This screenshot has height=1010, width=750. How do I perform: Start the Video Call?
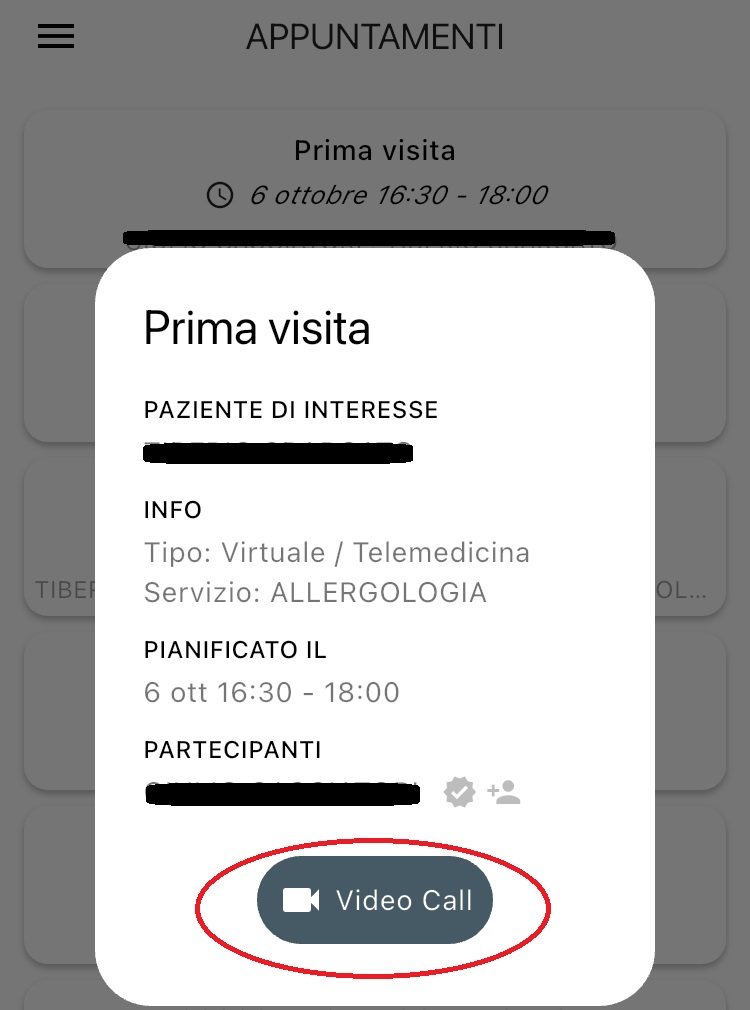click(x=375, y=900)
